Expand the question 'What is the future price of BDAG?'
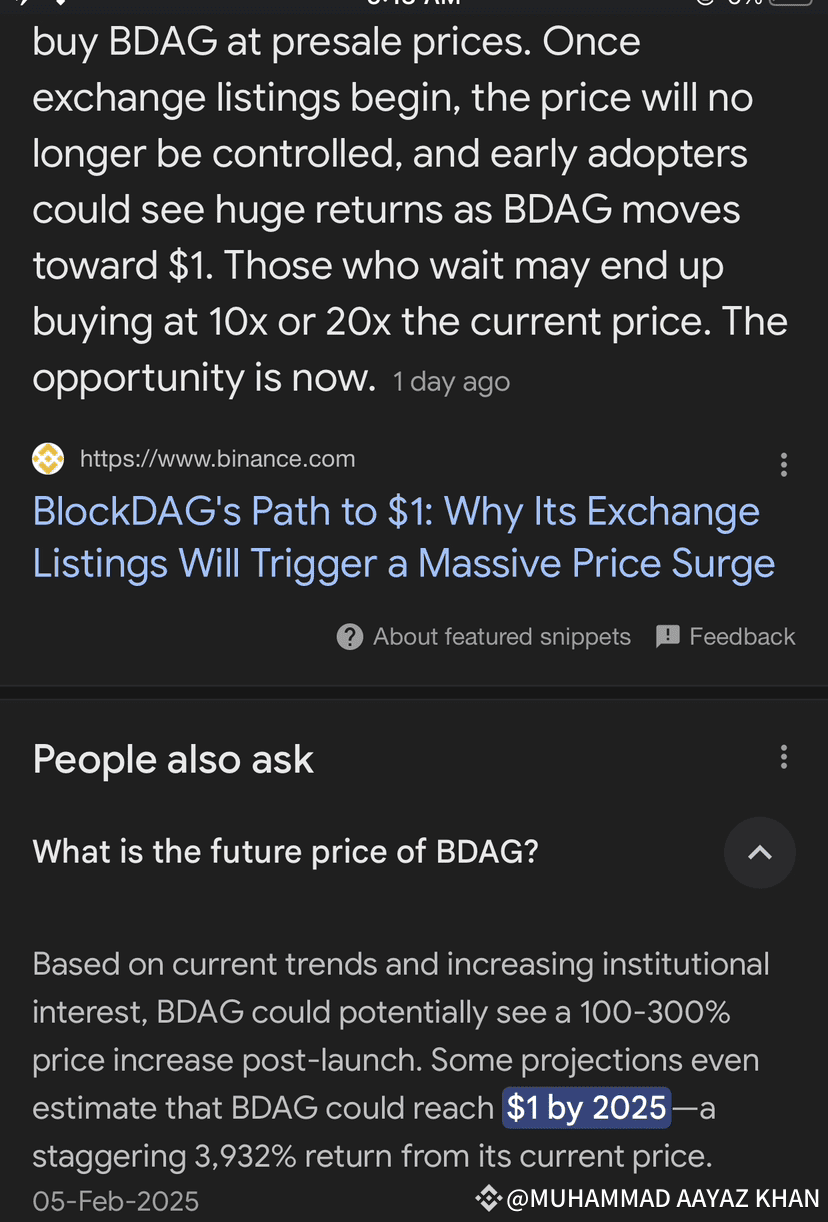This screenshot has height=1222, width=828. coord(285,852)
